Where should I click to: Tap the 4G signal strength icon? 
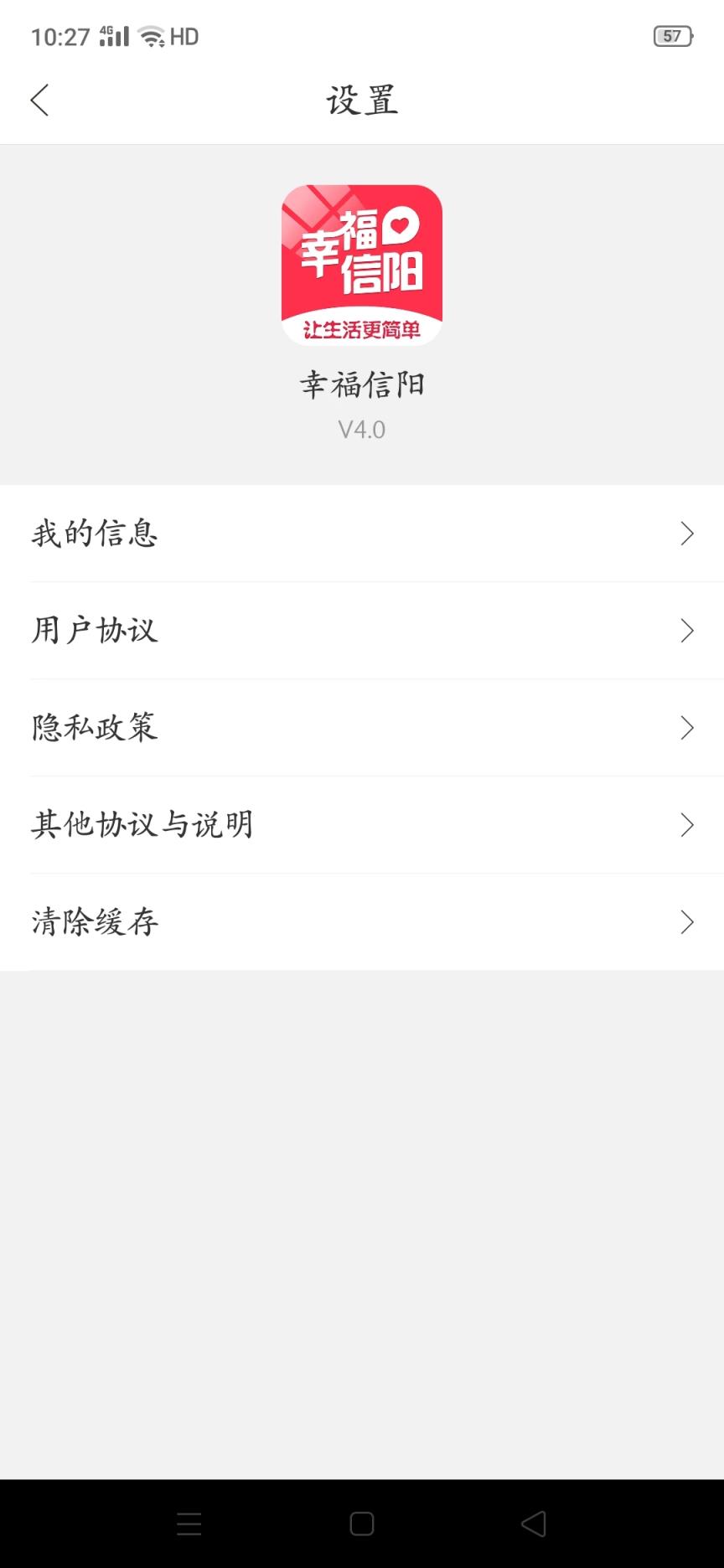[x=115, y=36]
